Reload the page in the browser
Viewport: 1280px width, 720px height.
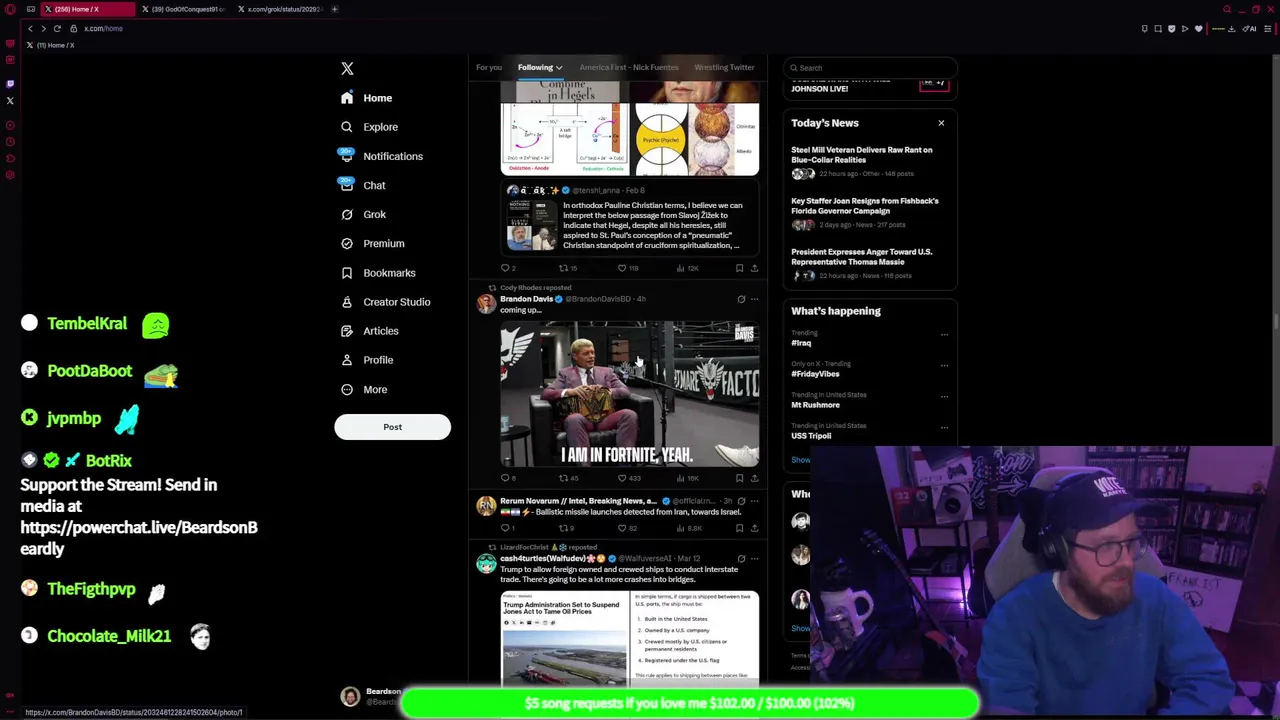point(57,28)
